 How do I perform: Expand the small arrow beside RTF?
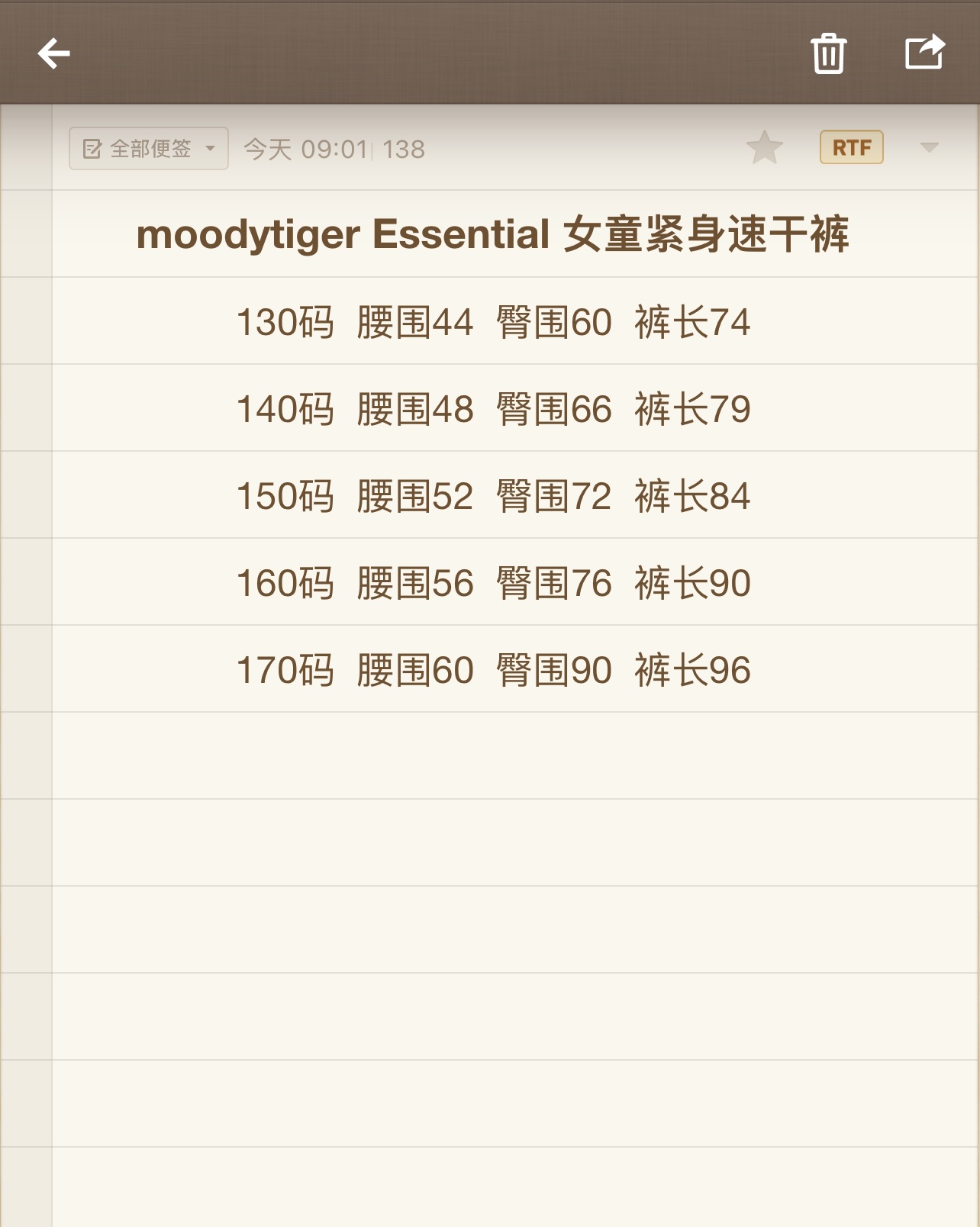[929, 147]
